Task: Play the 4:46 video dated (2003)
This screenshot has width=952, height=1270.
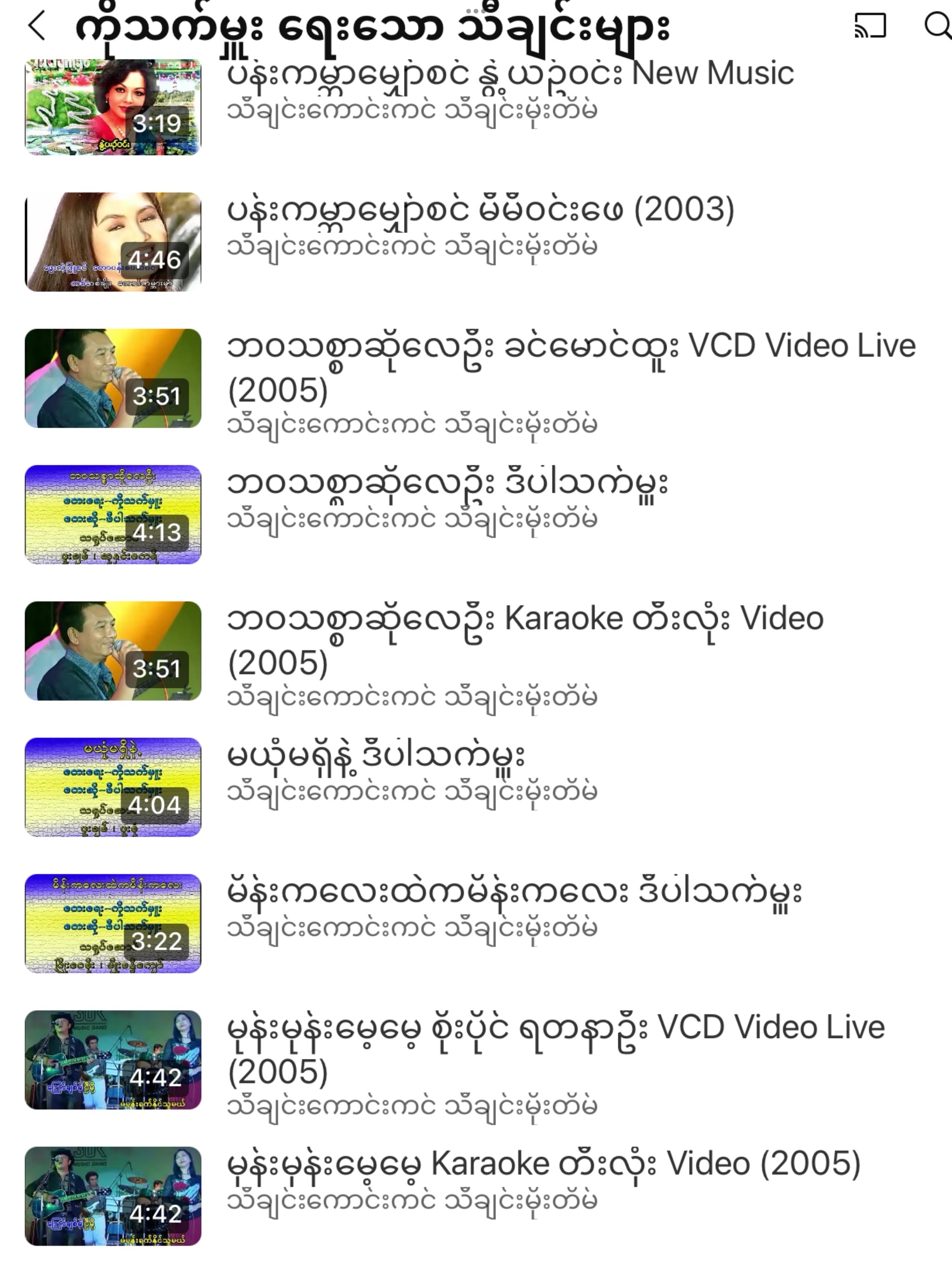Action: coord(113,242)
